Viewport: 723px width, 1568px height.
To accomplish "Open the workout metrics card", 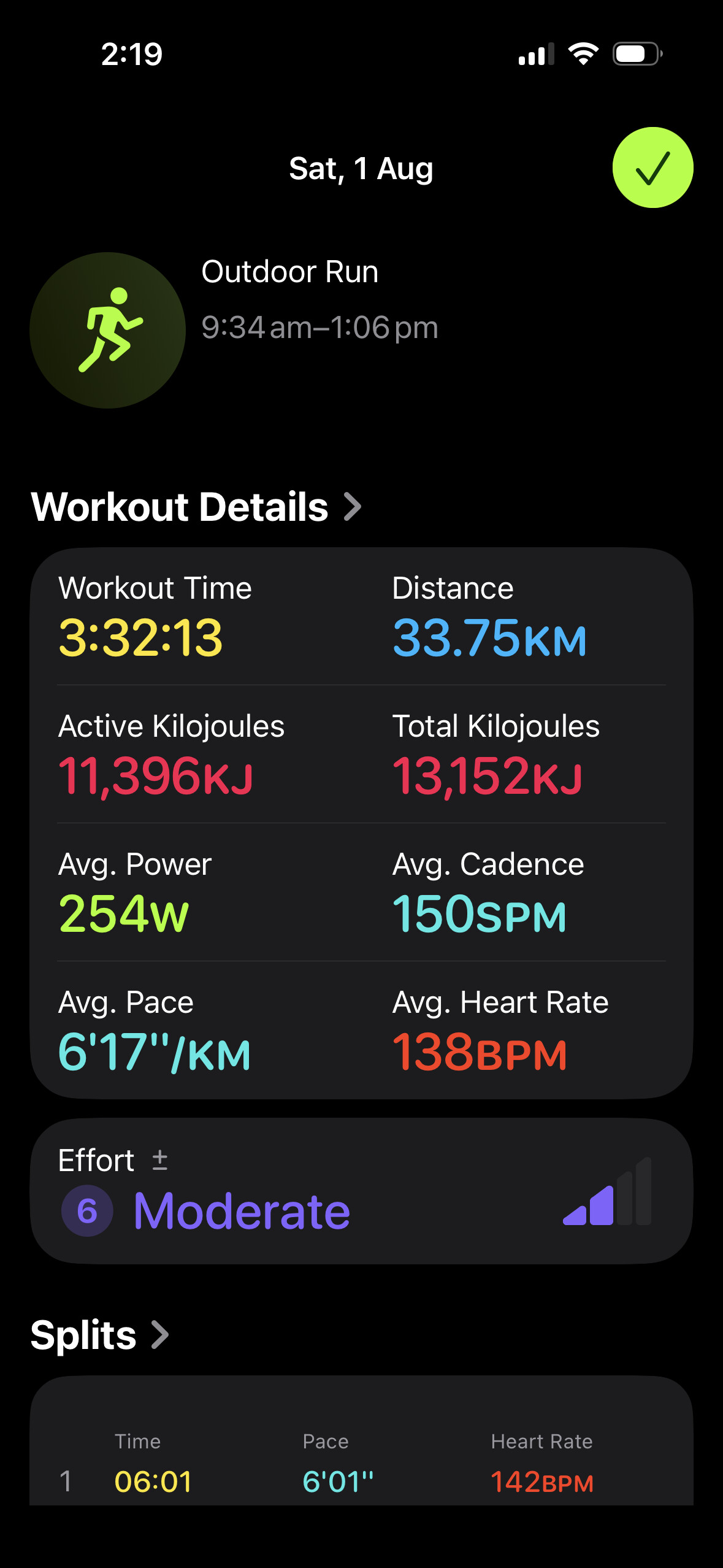I will tap(361, 823).
